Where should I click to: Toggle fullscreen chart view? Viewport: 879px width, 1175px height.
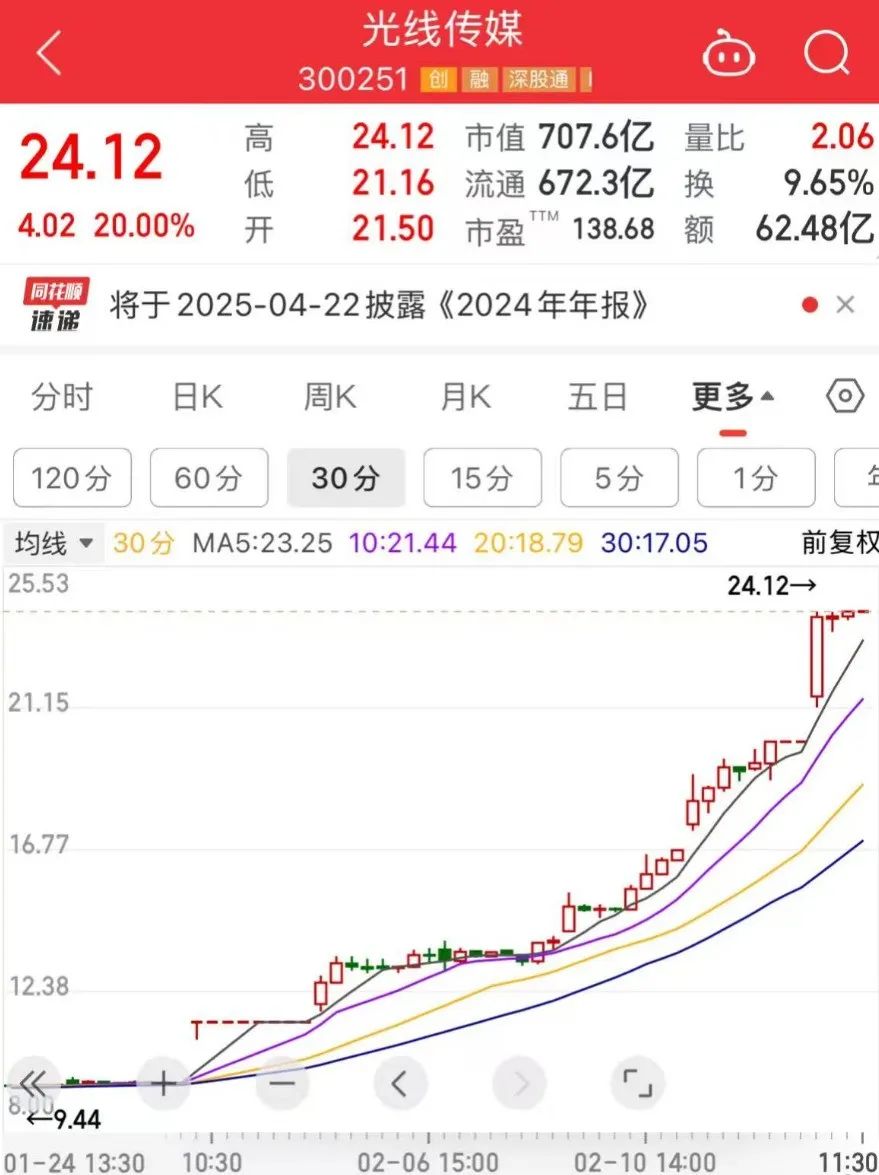[637, 1082]
